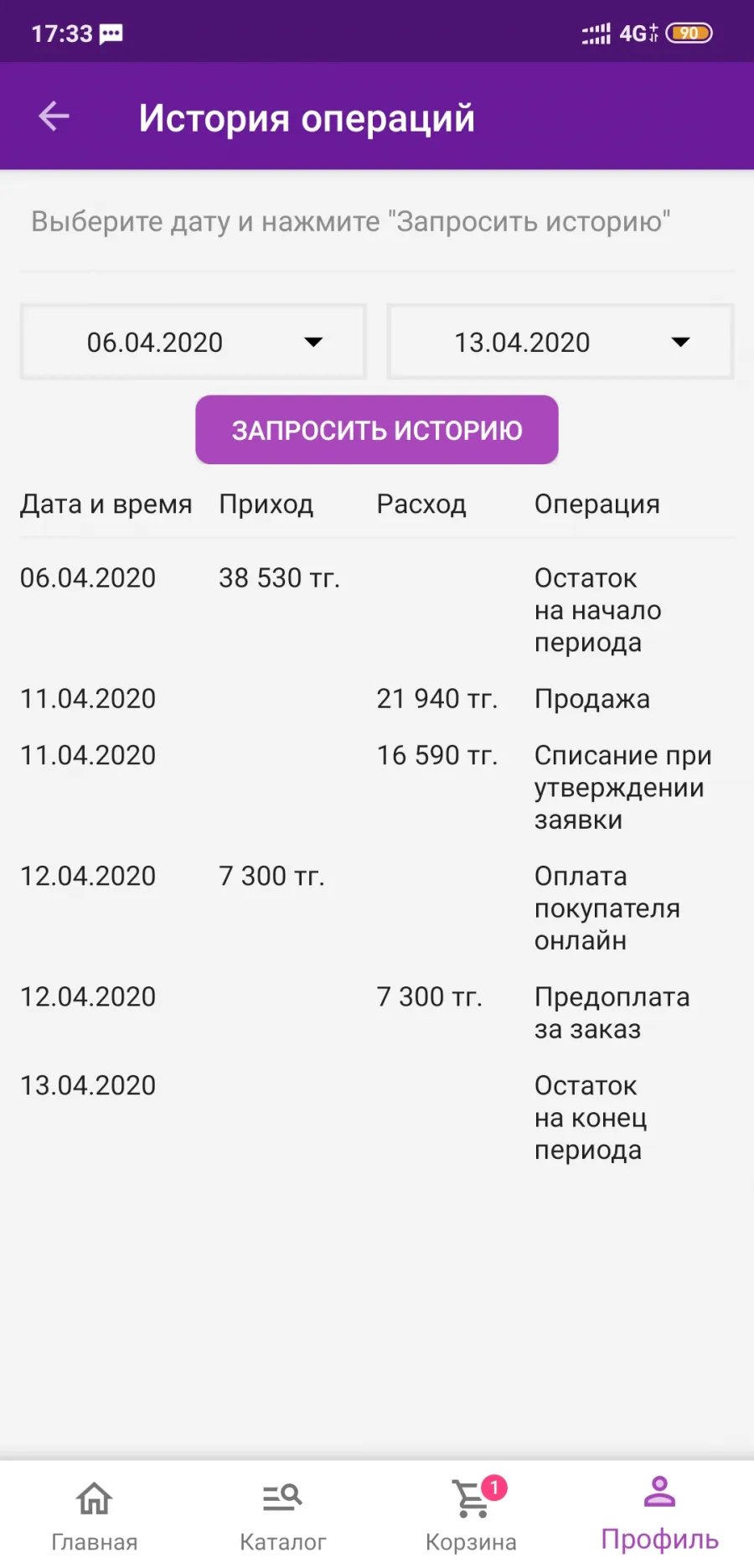Open the start date dropdown 06.04.2020
This screenshot has height=1568, width=754.
[x=194, y=342]
